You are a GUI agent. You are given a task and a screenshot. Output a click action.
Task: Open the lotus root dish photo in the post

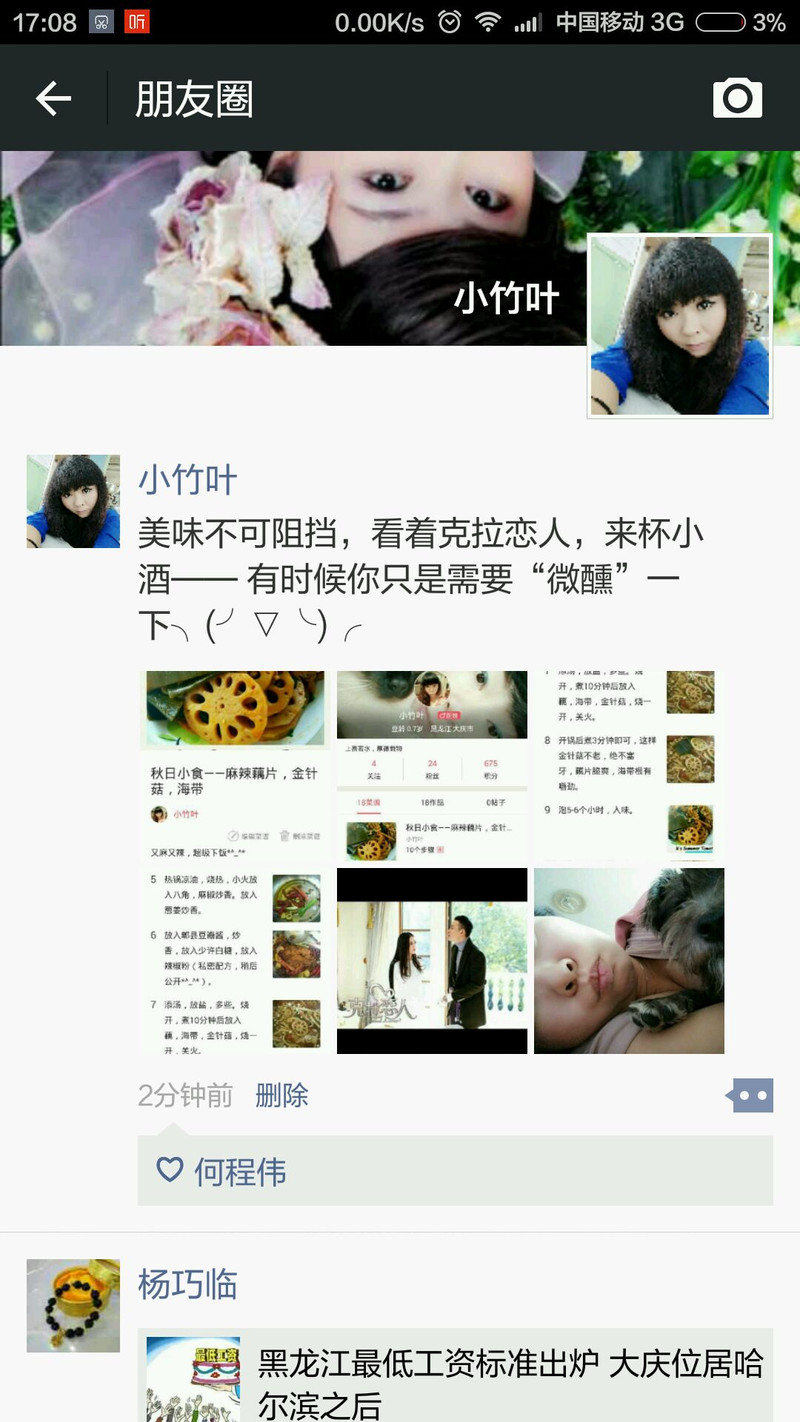(234, 765)
